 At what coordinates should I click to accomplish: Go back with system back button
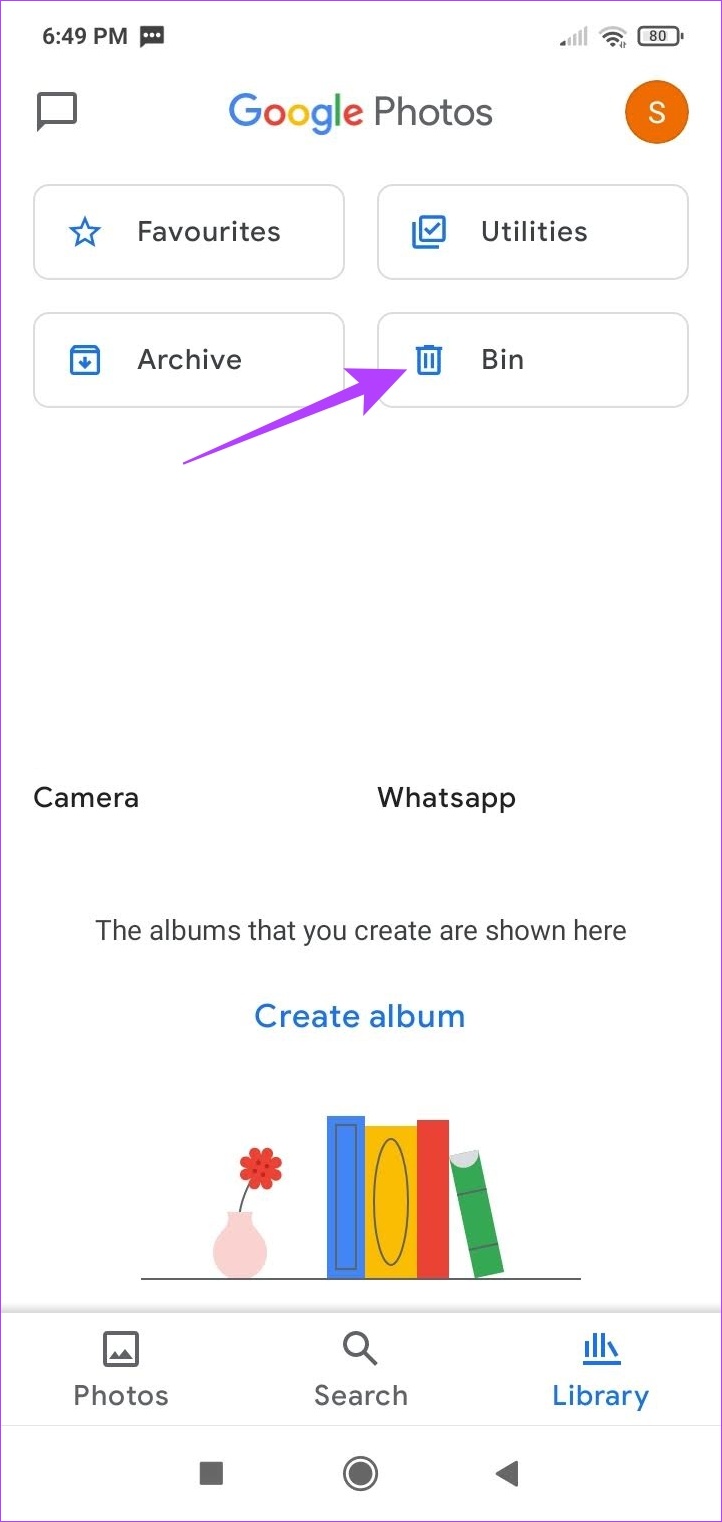pos(508,1473)
